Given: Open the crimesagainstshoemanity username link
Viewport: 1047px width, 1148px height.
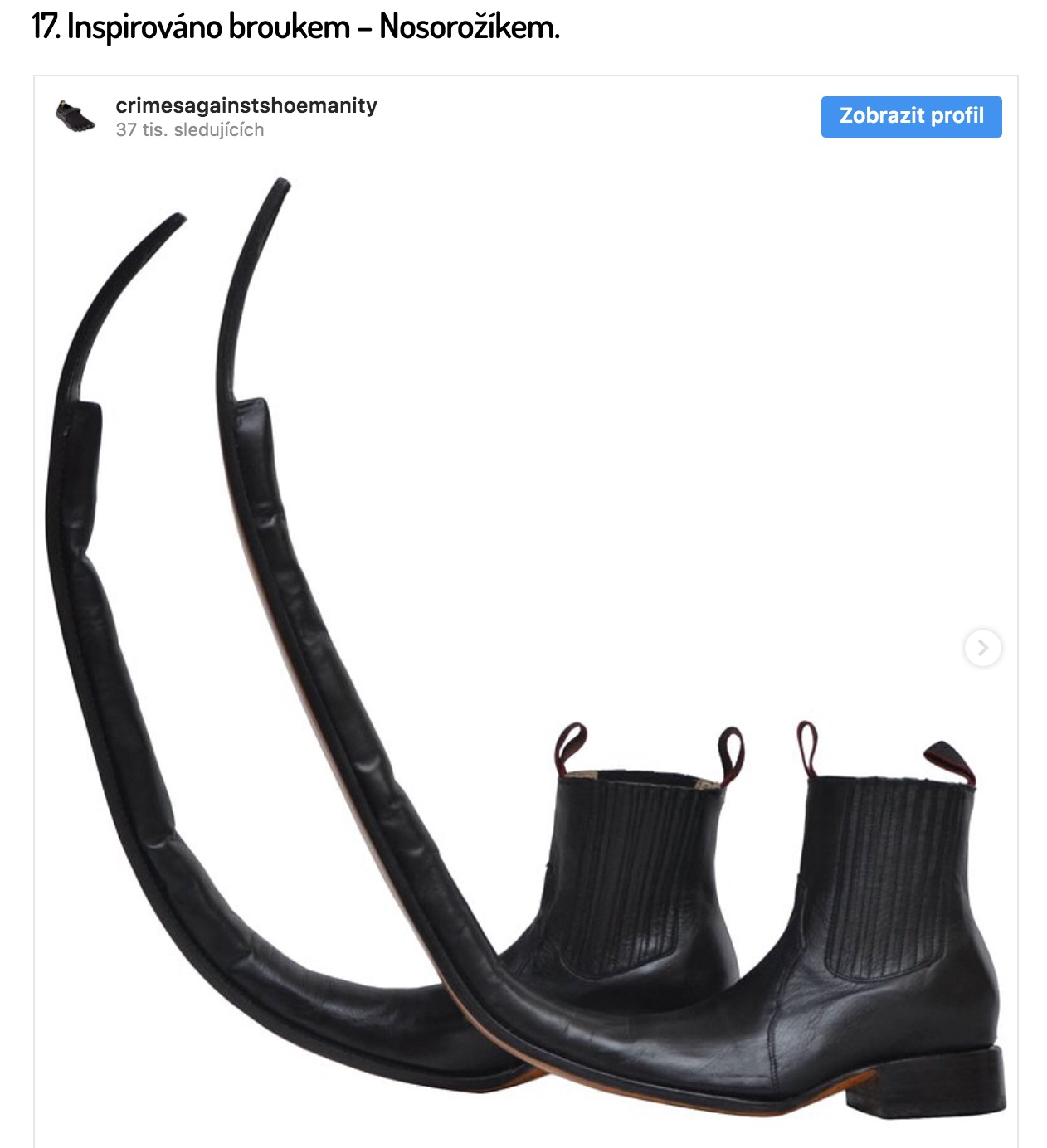Looking at the screenshot, I should [246, 105].
